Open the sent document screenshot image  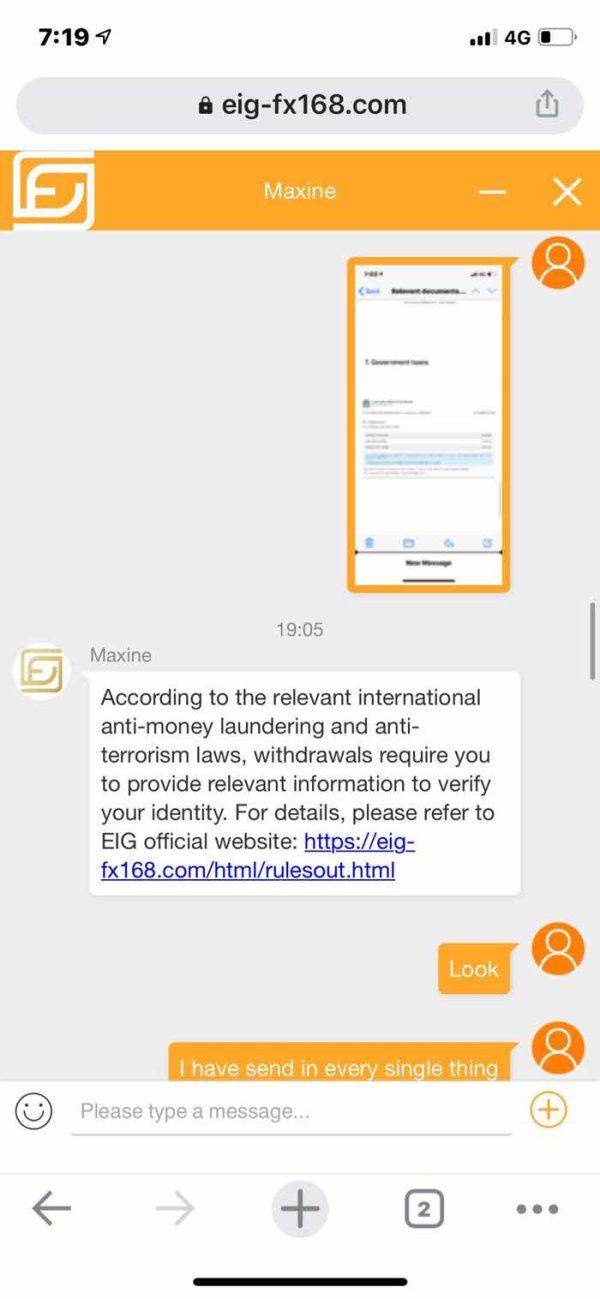(428, 425)
